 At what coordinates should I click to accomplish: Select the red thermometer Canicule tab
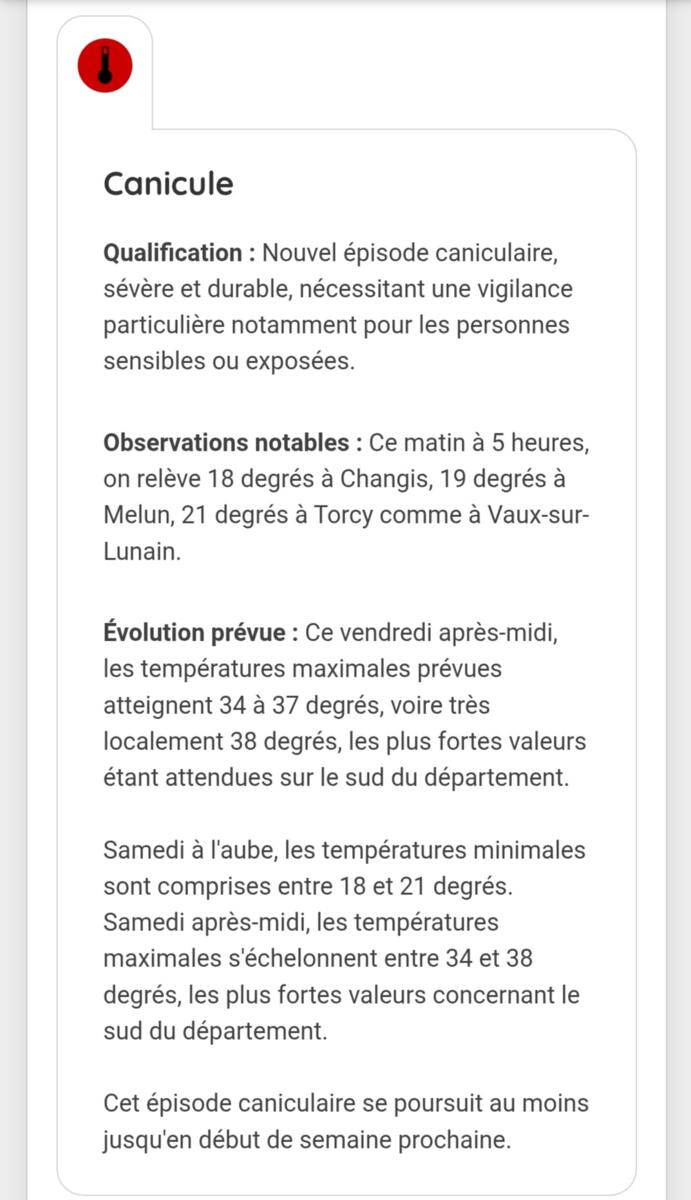click(105, 66)
